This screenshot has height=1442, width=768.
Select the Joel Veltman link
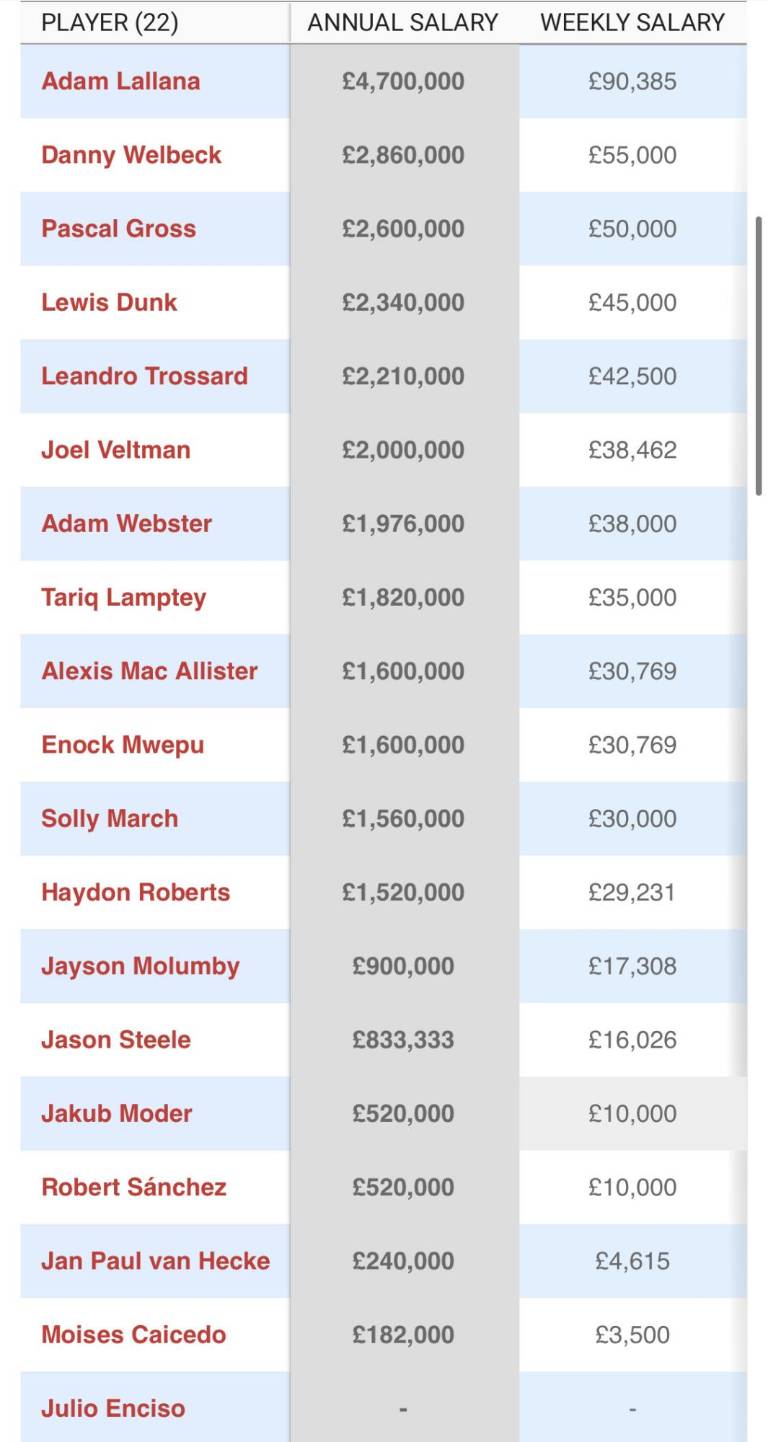tap(115, 450)
